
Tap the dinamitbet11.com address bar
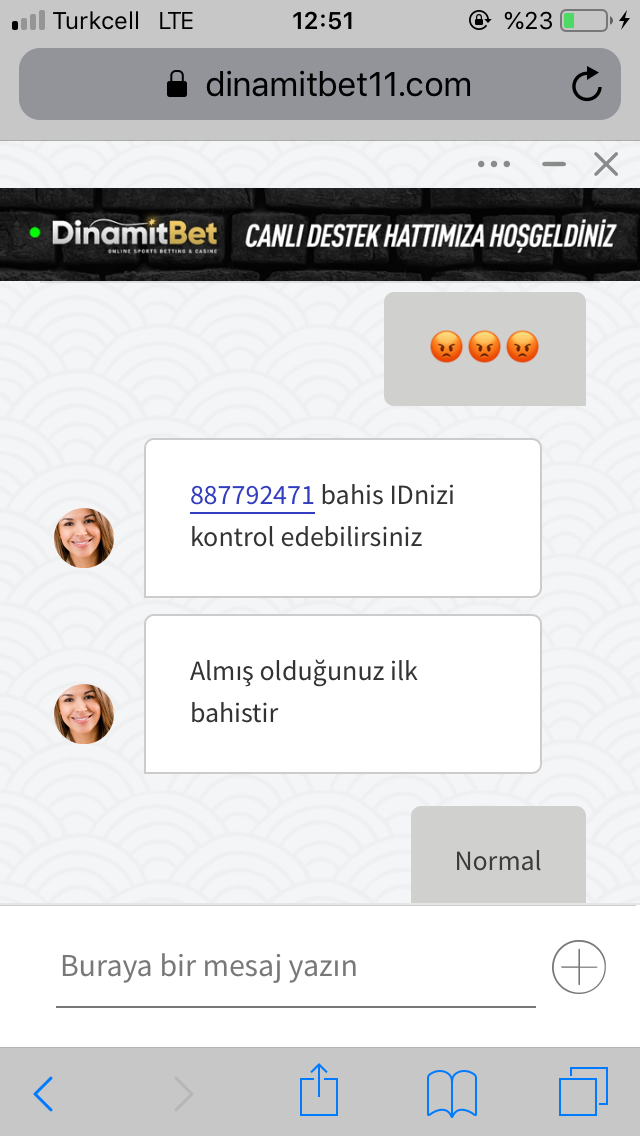coord(320,84)
